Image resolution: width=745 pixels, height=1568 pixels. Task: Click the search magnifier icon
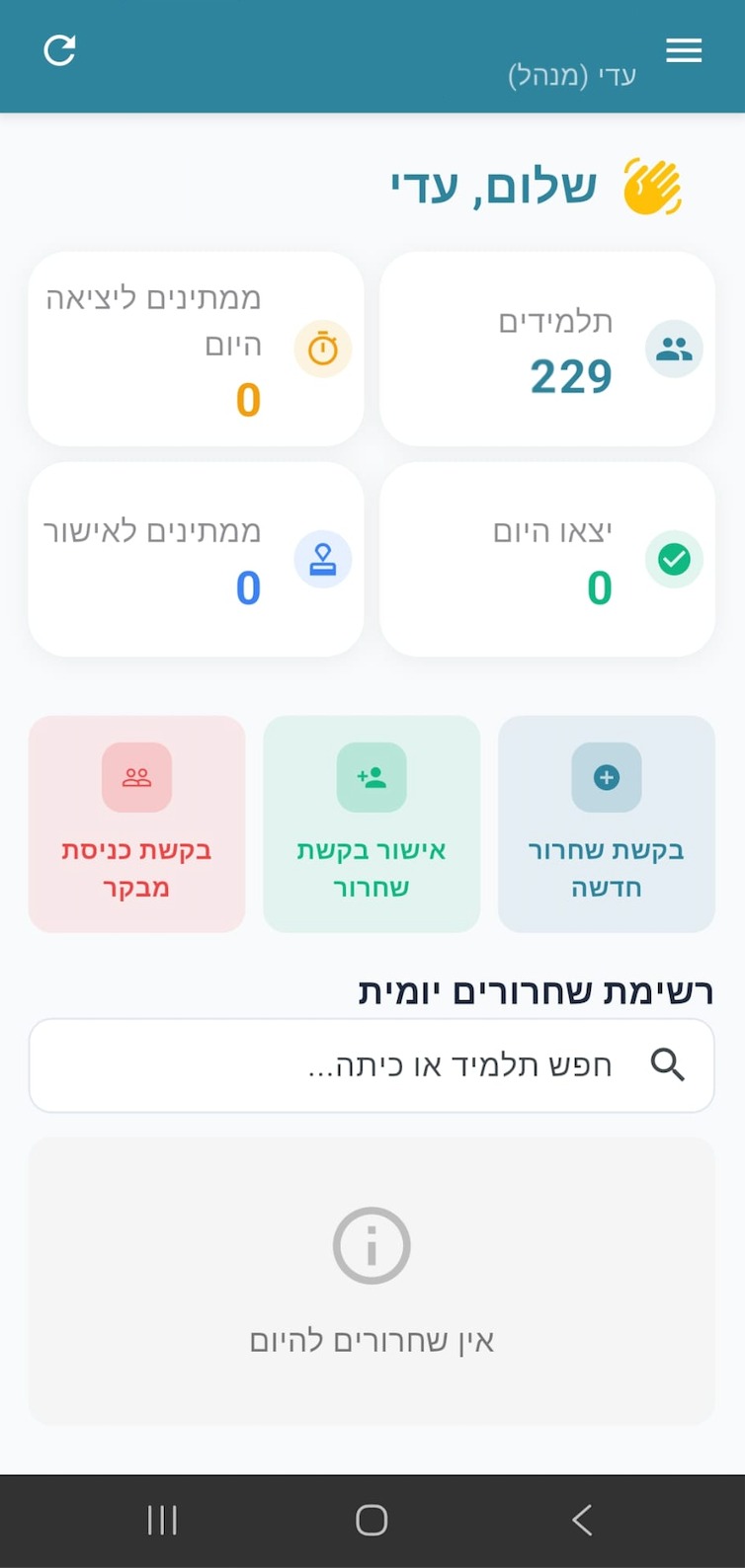pyautogui.click(x=669, y=1064)
